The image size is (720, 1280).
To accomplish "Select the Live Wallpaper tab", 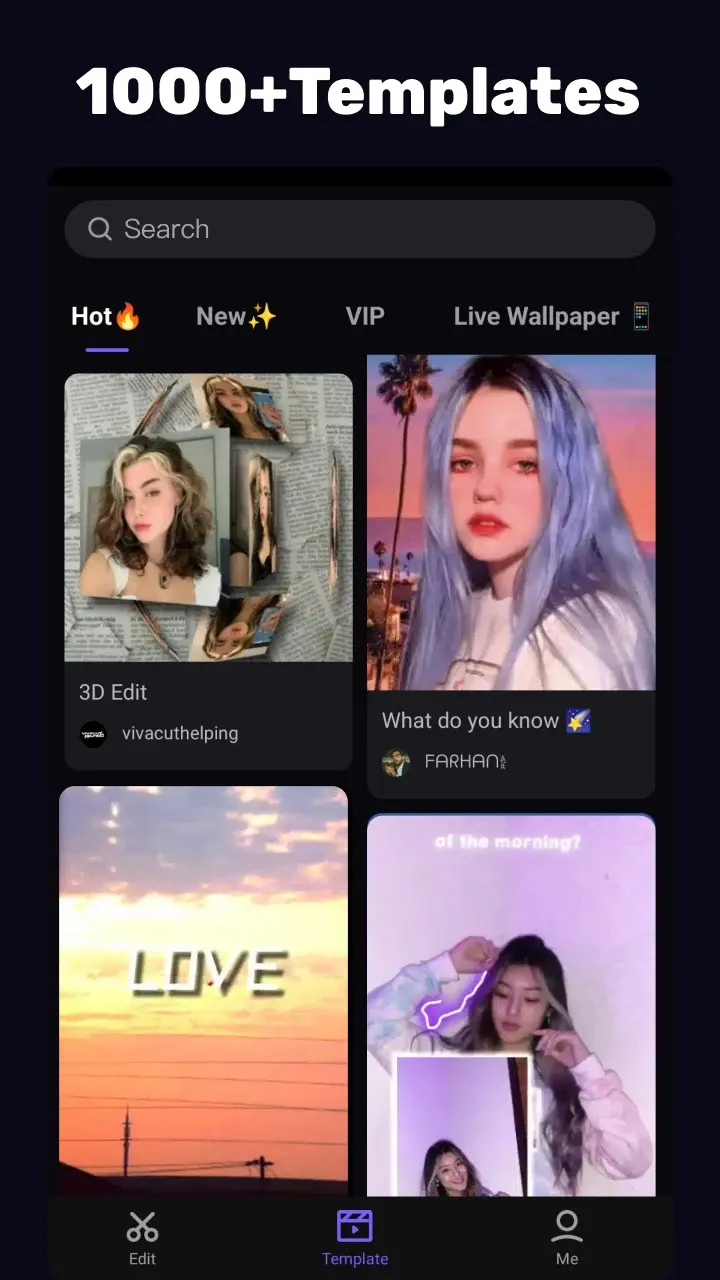I will 552,317.
